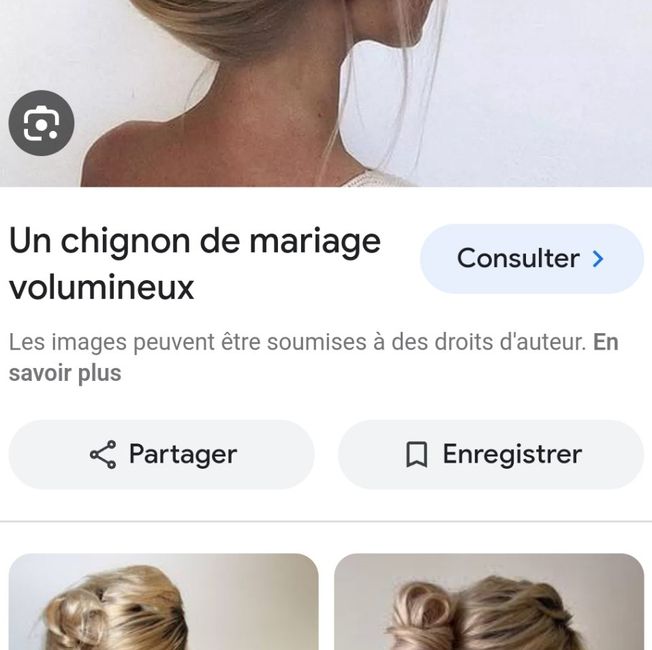Save the image with Enregistrer

(491, 454)
